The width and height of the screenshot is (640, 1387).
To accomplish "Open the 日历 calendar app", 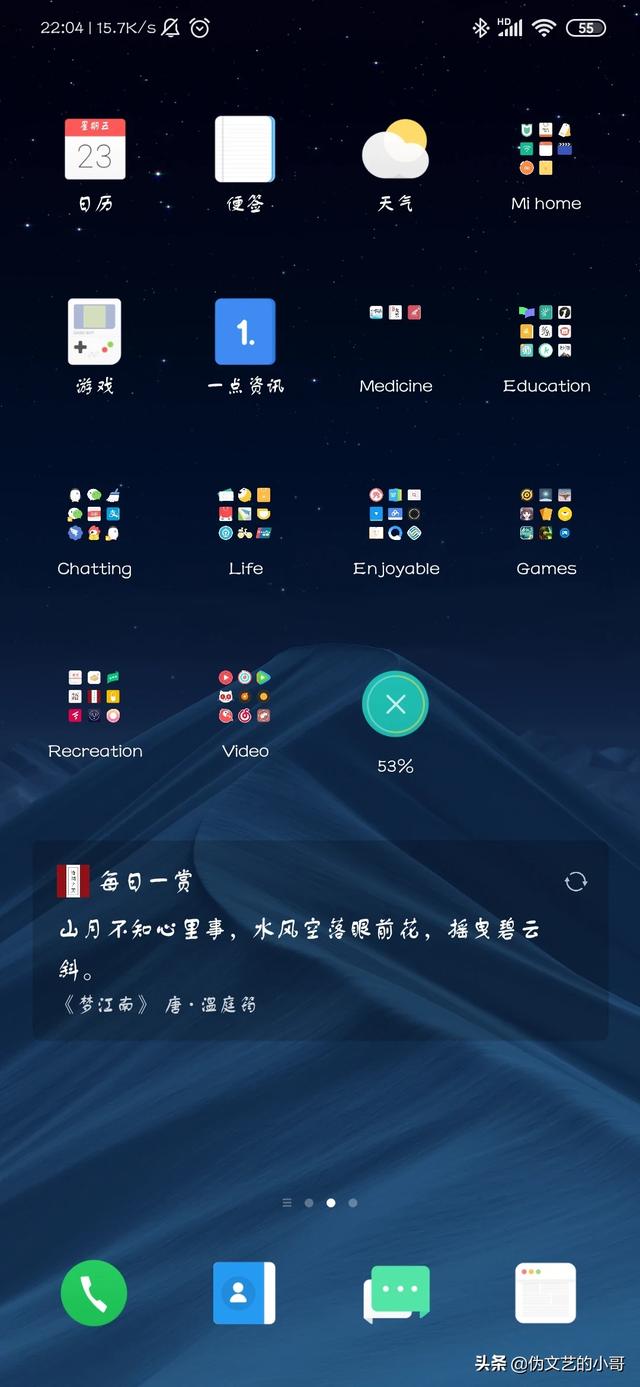I will pos(95,150).
